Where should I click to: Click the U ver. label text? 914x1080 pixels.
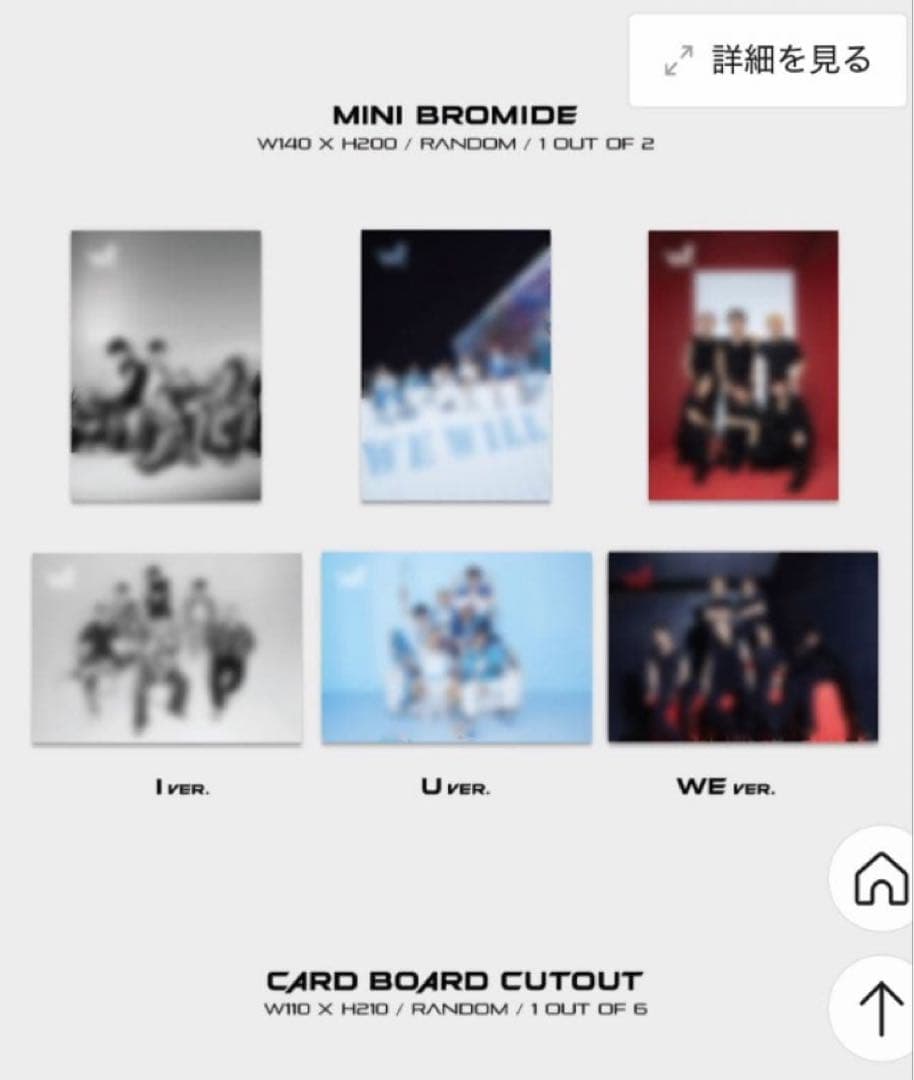coord(457,789)
